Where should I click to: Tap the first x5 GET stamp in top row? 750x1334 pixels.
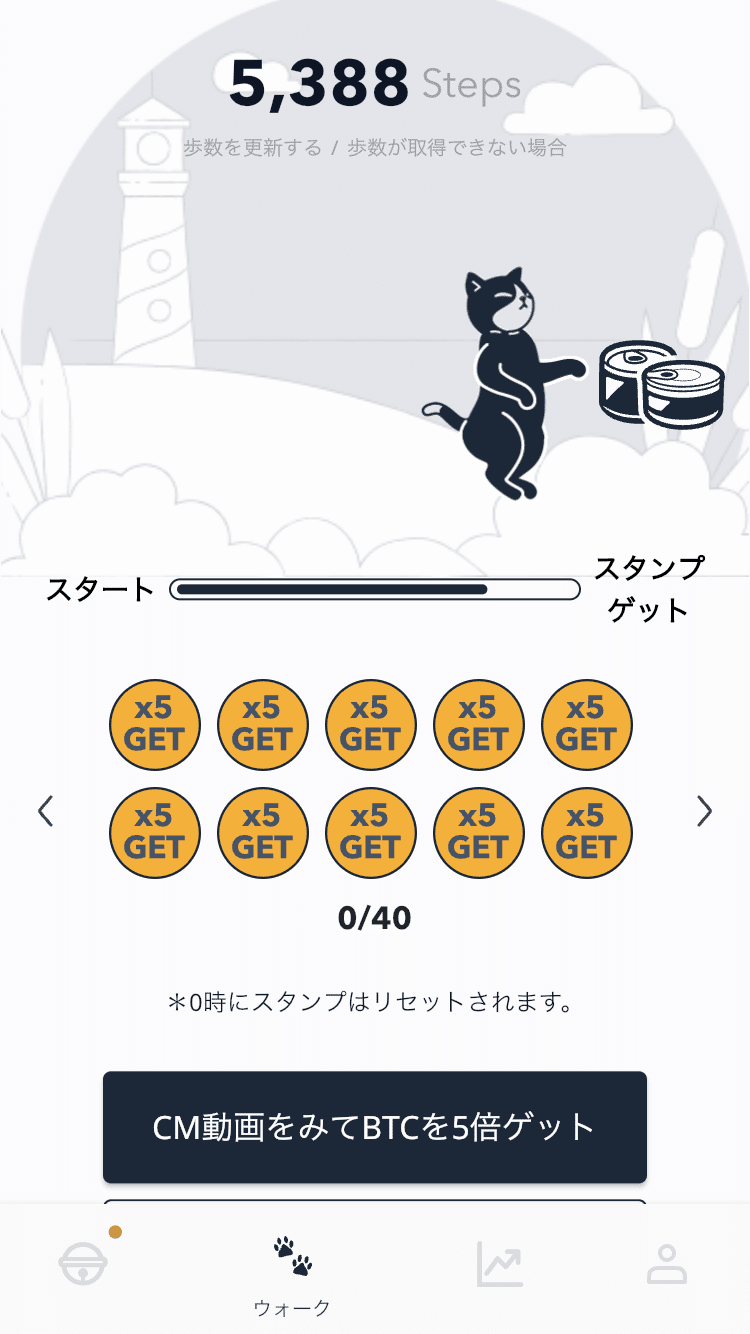(155, 725)
